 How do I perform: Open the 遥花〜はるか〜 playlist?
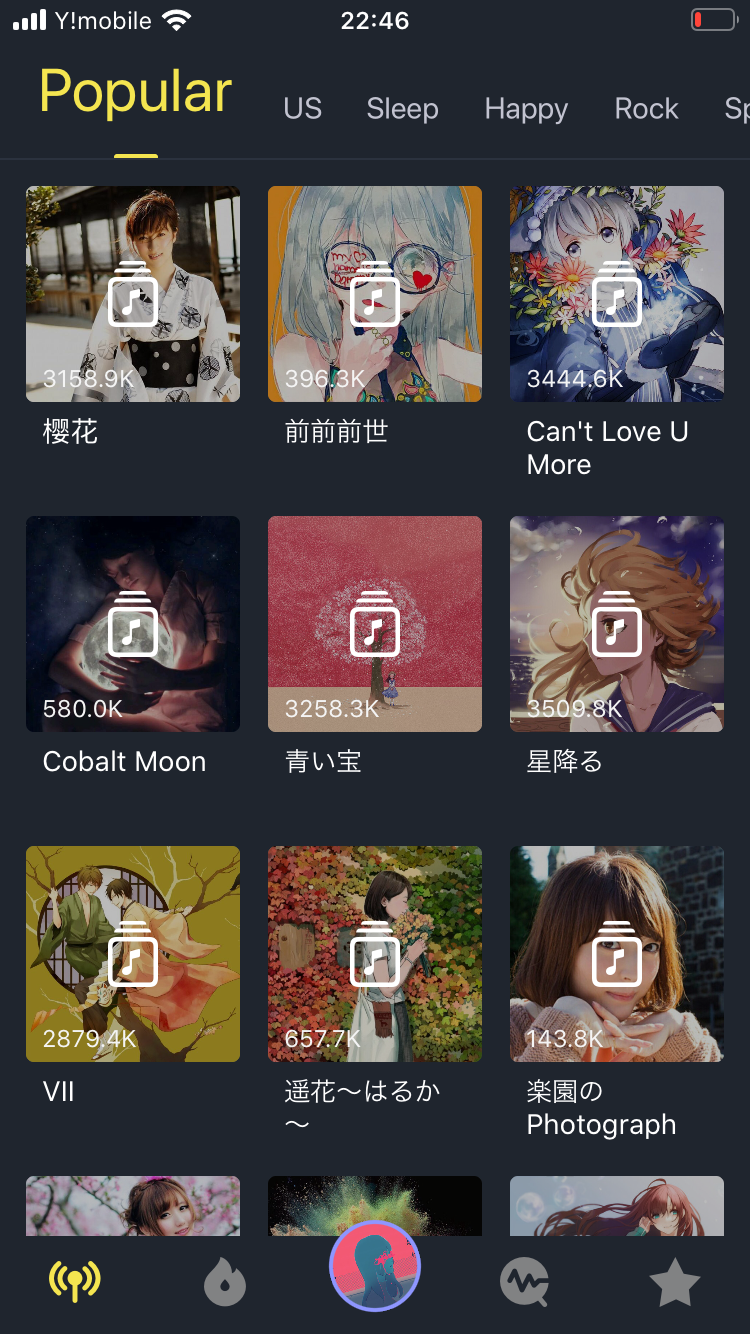click(x=375, y=954)
